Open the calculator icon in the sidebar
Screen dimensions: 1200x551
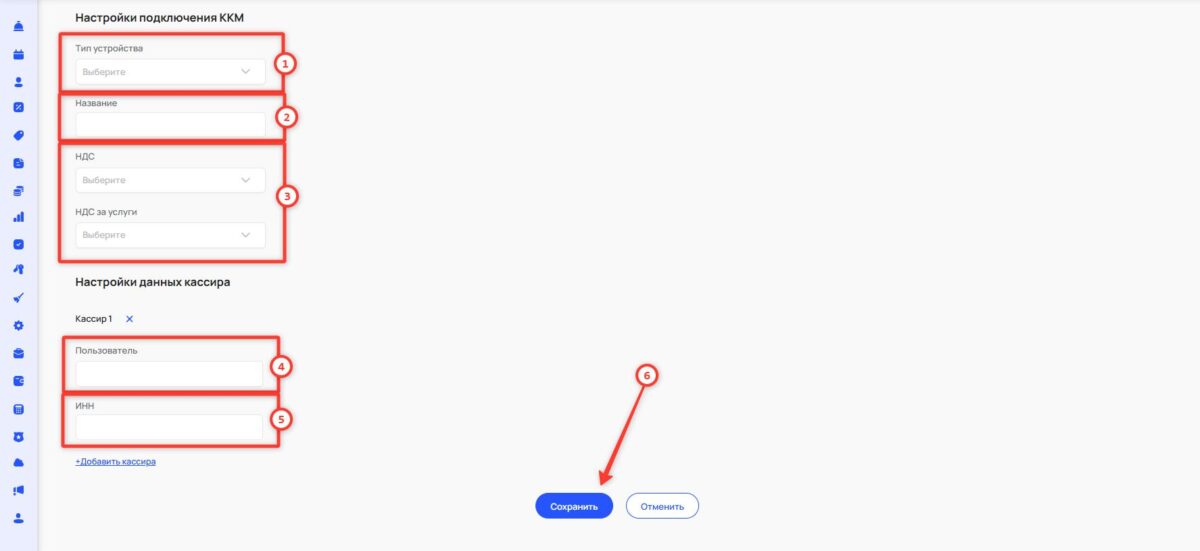18,409
